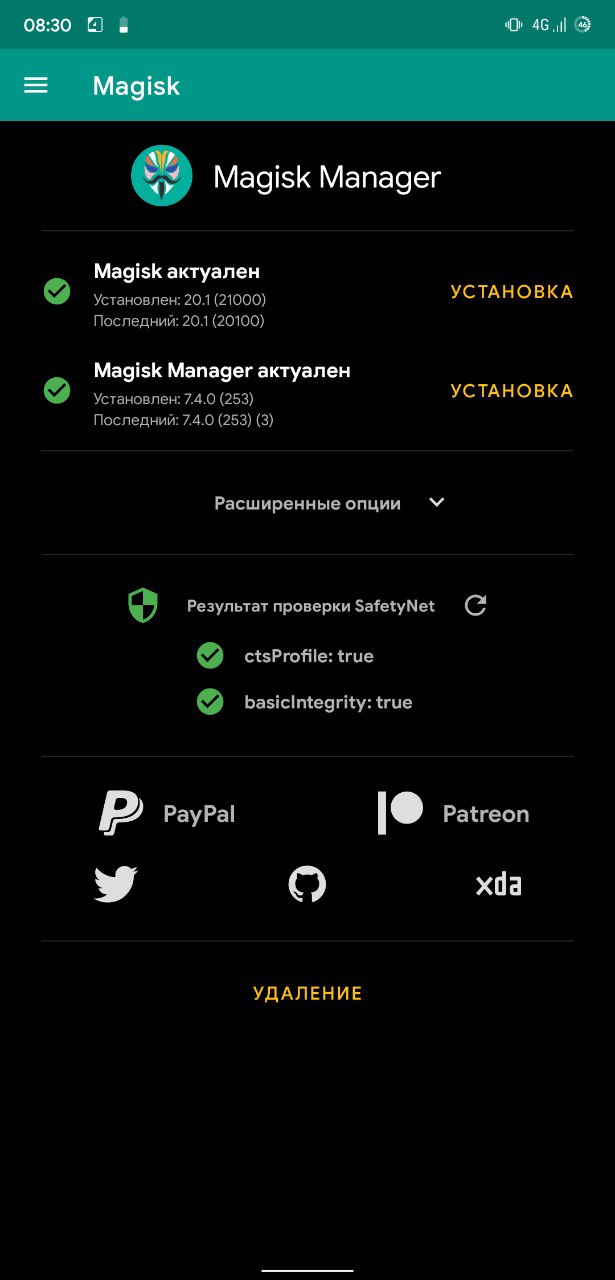615x1280 pixels.
Task: Open the Twitter bird icon
Action: pos(116,884)
